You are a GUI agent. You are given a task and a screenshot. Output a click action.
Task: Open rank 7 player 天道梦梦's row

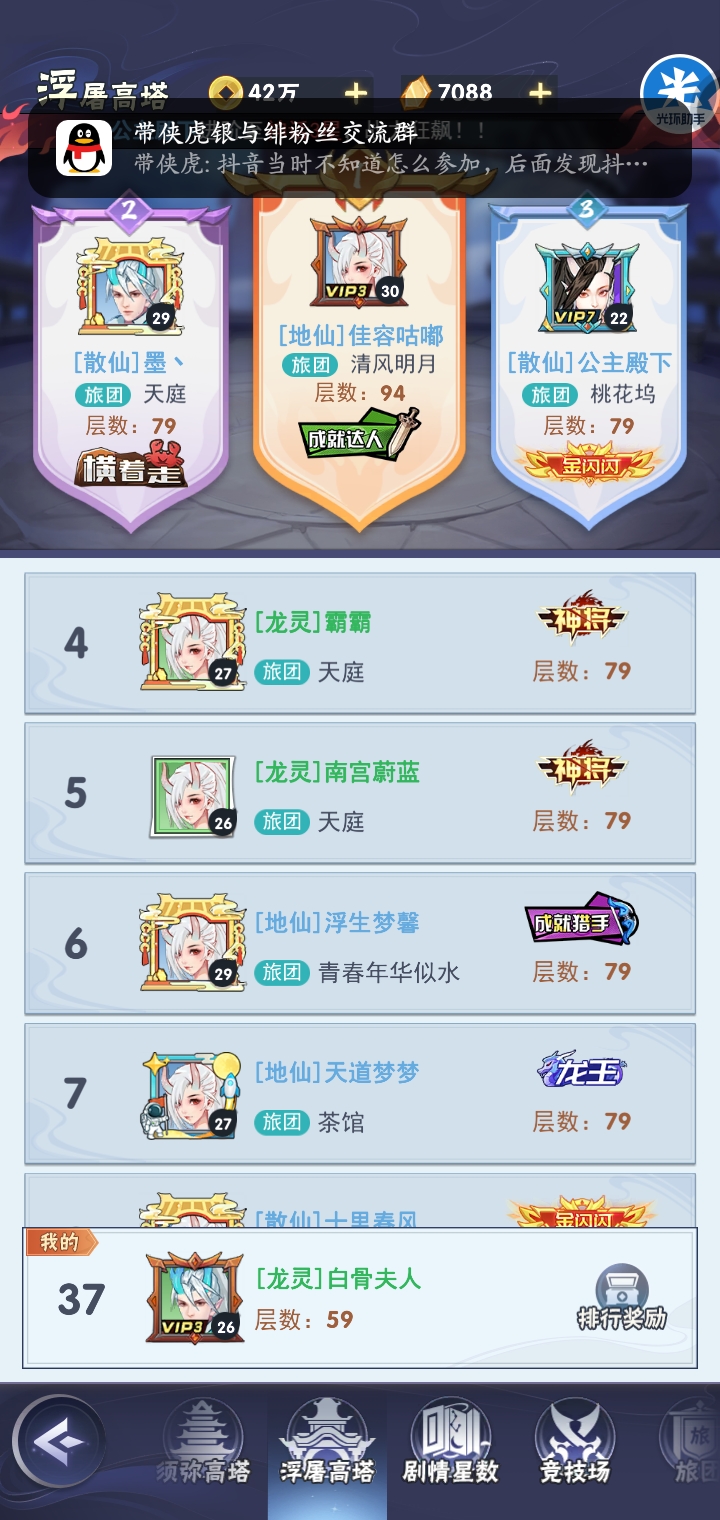(360, 1093)
